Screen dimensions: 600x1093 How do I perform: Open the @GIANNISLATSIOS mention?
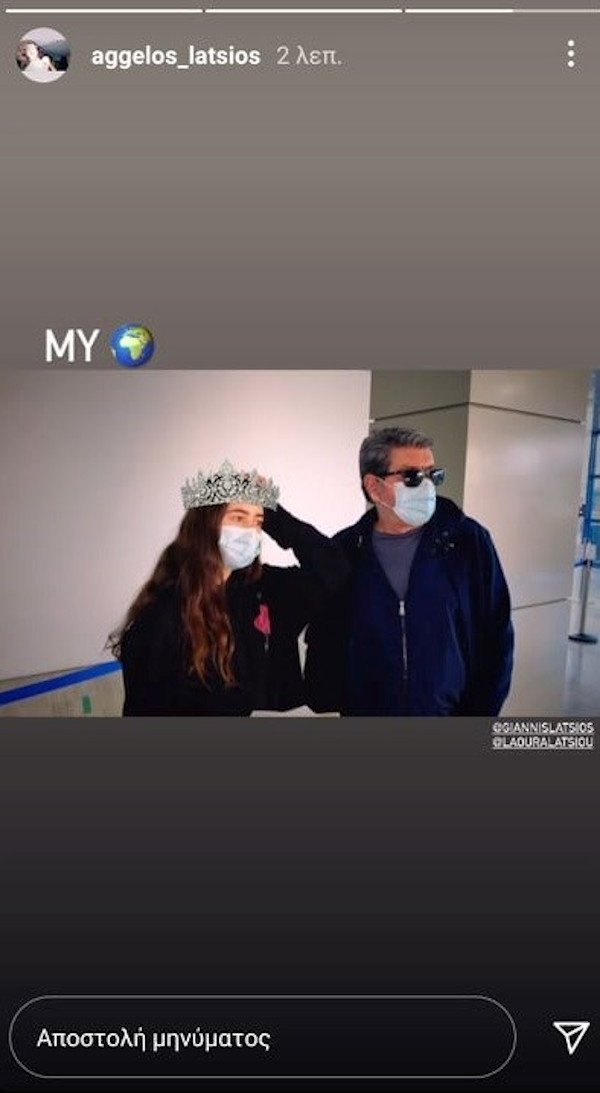[x=543, y=728]
